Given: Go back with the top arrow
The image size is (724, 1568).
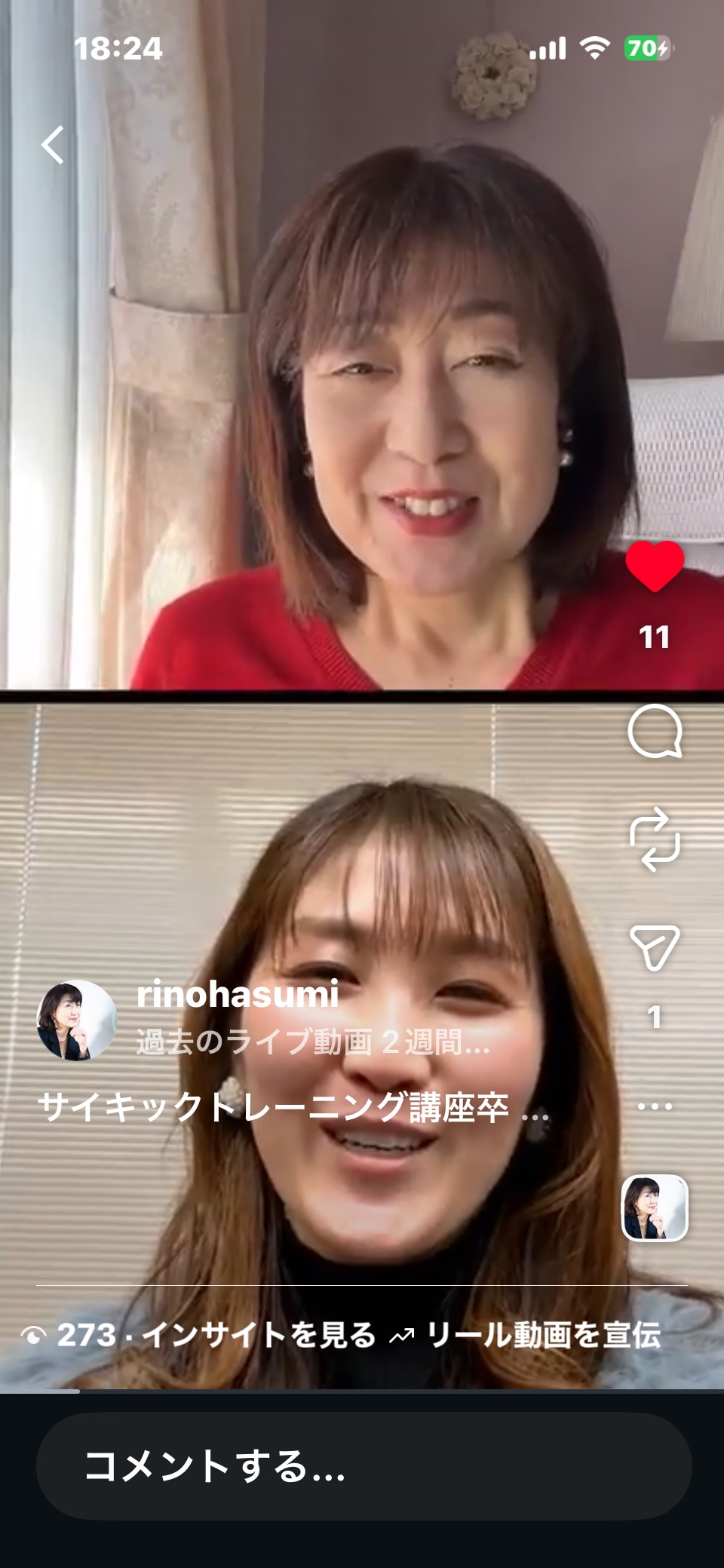Looking at the screenshot, I should click(x=53, y=145).
